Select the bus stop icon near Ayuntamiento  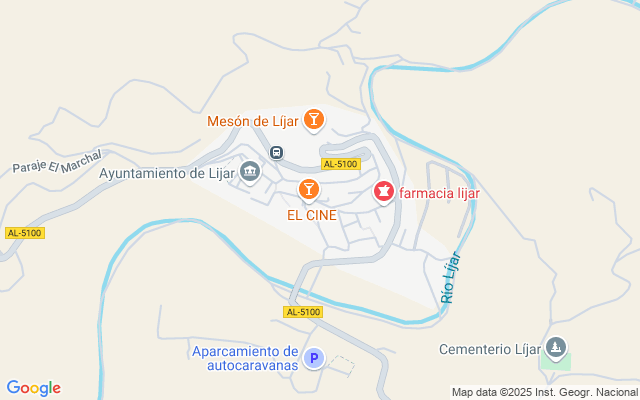tap(276, 153)
